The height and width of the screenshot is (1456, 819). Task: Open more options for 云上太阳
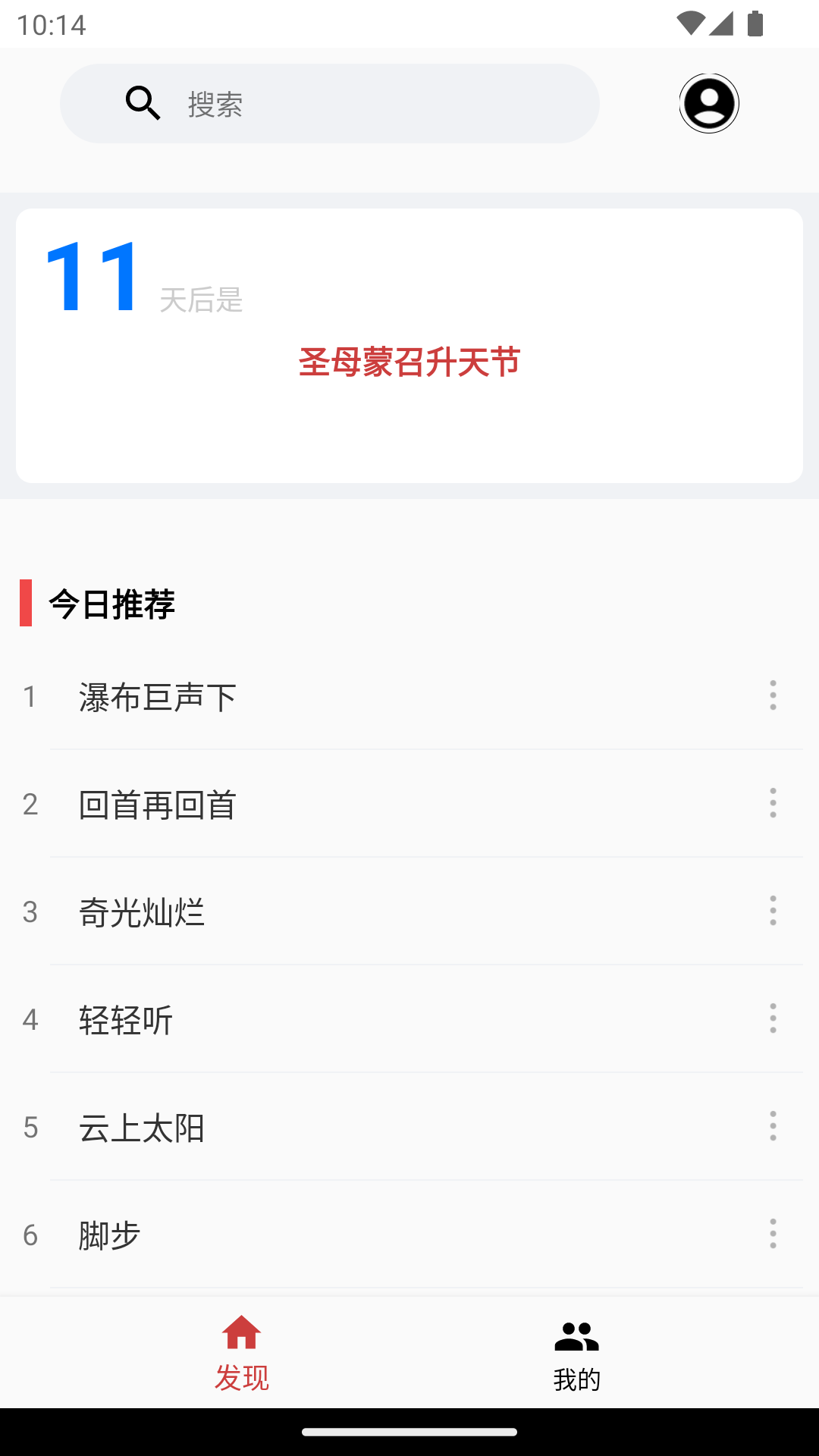pos(773,1126)
